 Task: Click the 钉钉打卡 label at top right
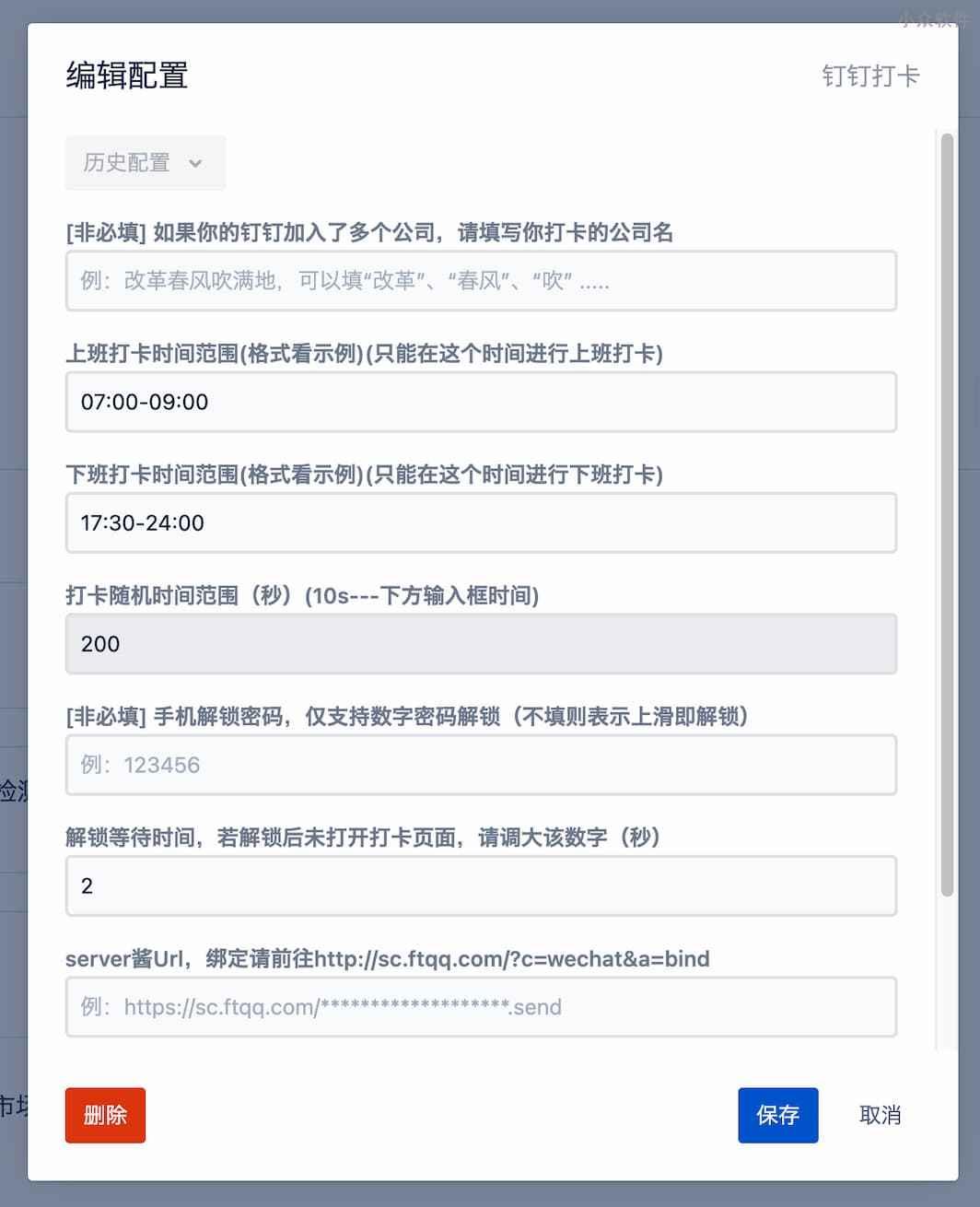tap(871, 76)
